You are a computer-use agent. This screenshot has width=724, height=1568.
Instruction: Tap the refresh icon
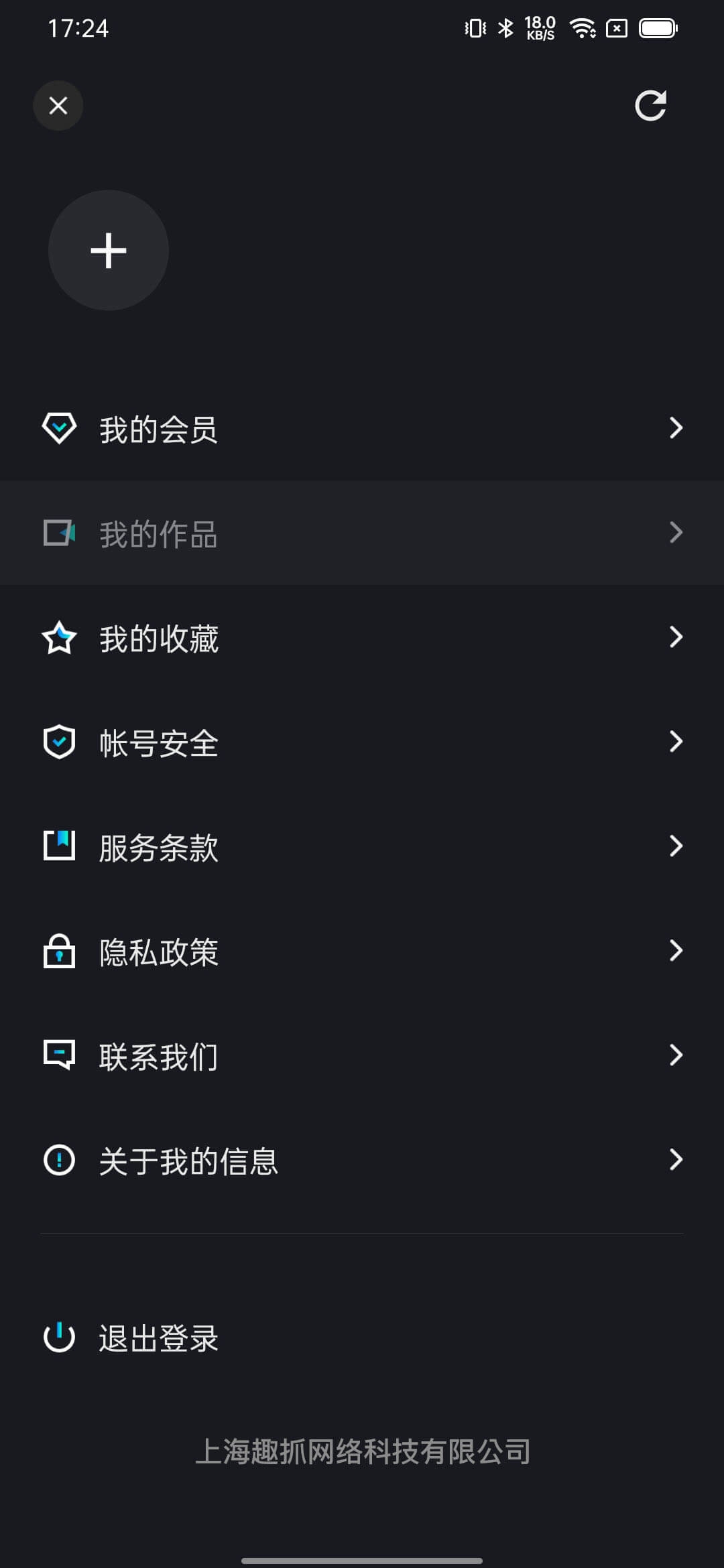(x=650, y=105)
